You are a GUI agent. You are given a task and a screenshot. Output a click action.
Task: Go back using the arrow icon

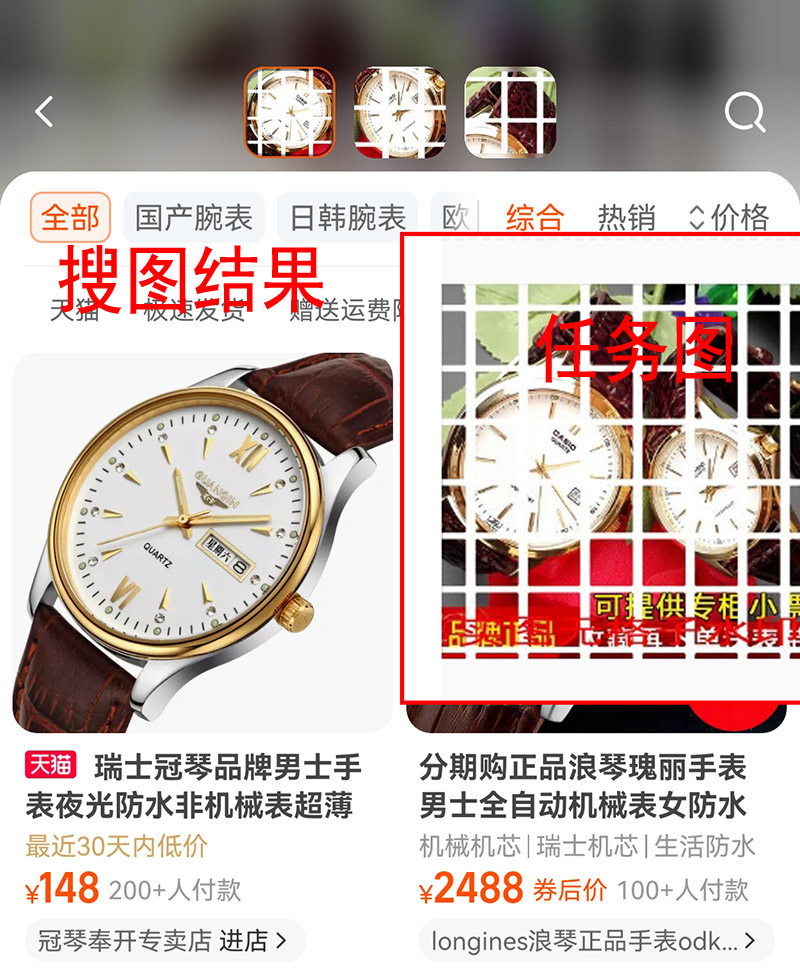point(44,112)
